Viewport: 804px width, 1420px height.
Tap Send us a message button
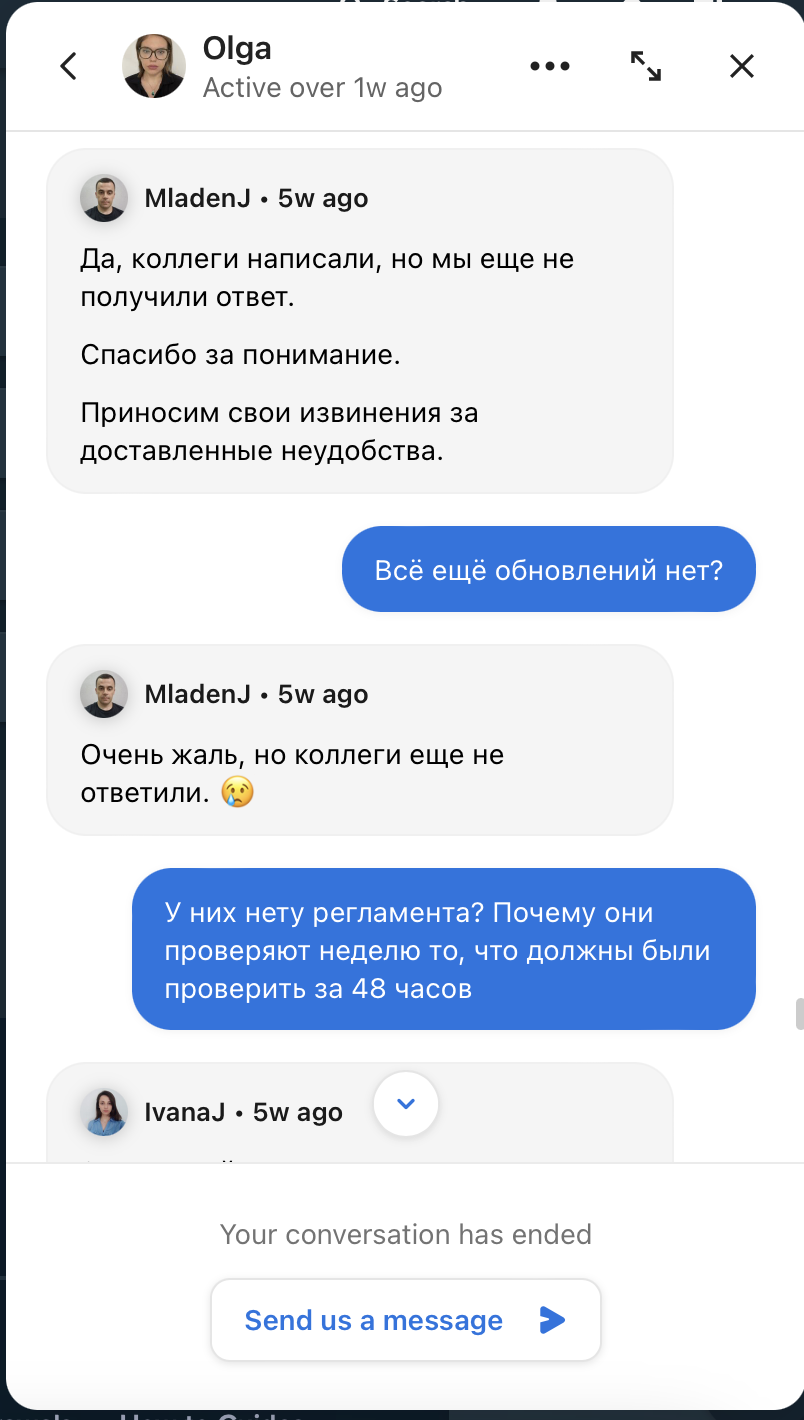405,1320
